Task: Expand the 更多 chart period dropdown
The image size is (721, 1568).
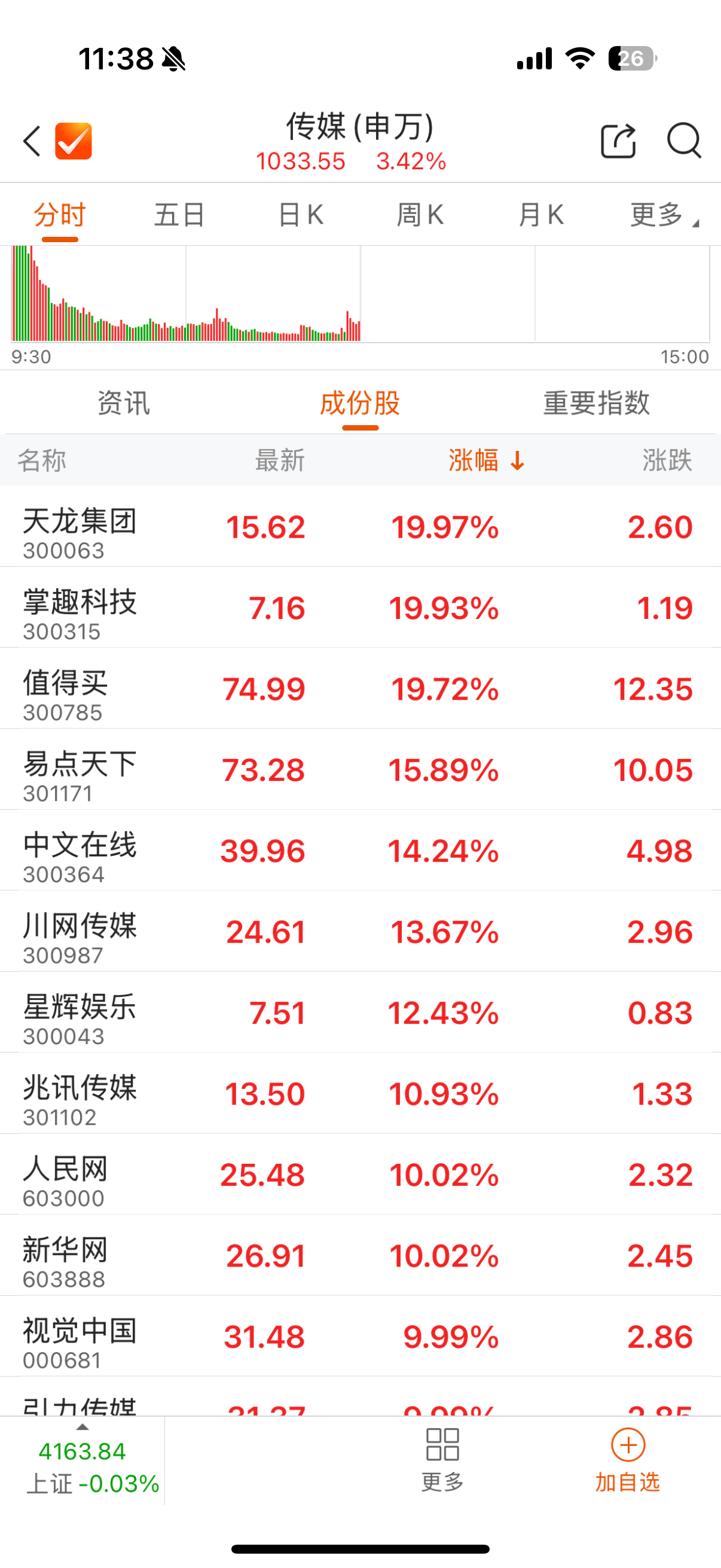Action: coord(662,215)
